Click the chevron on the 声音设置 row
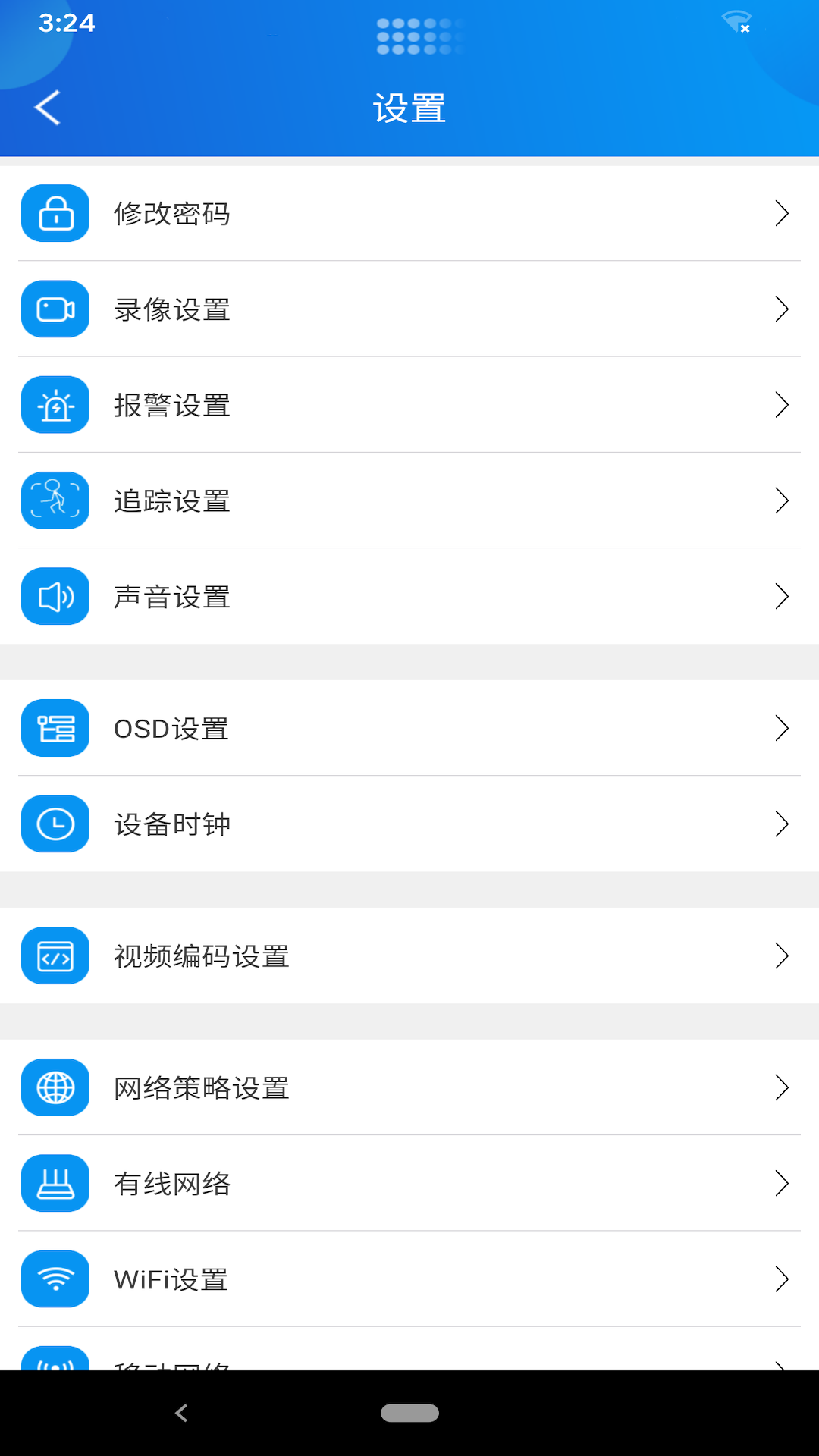The width and height of the screenshot is (819, 1456). tap(783, 596)
